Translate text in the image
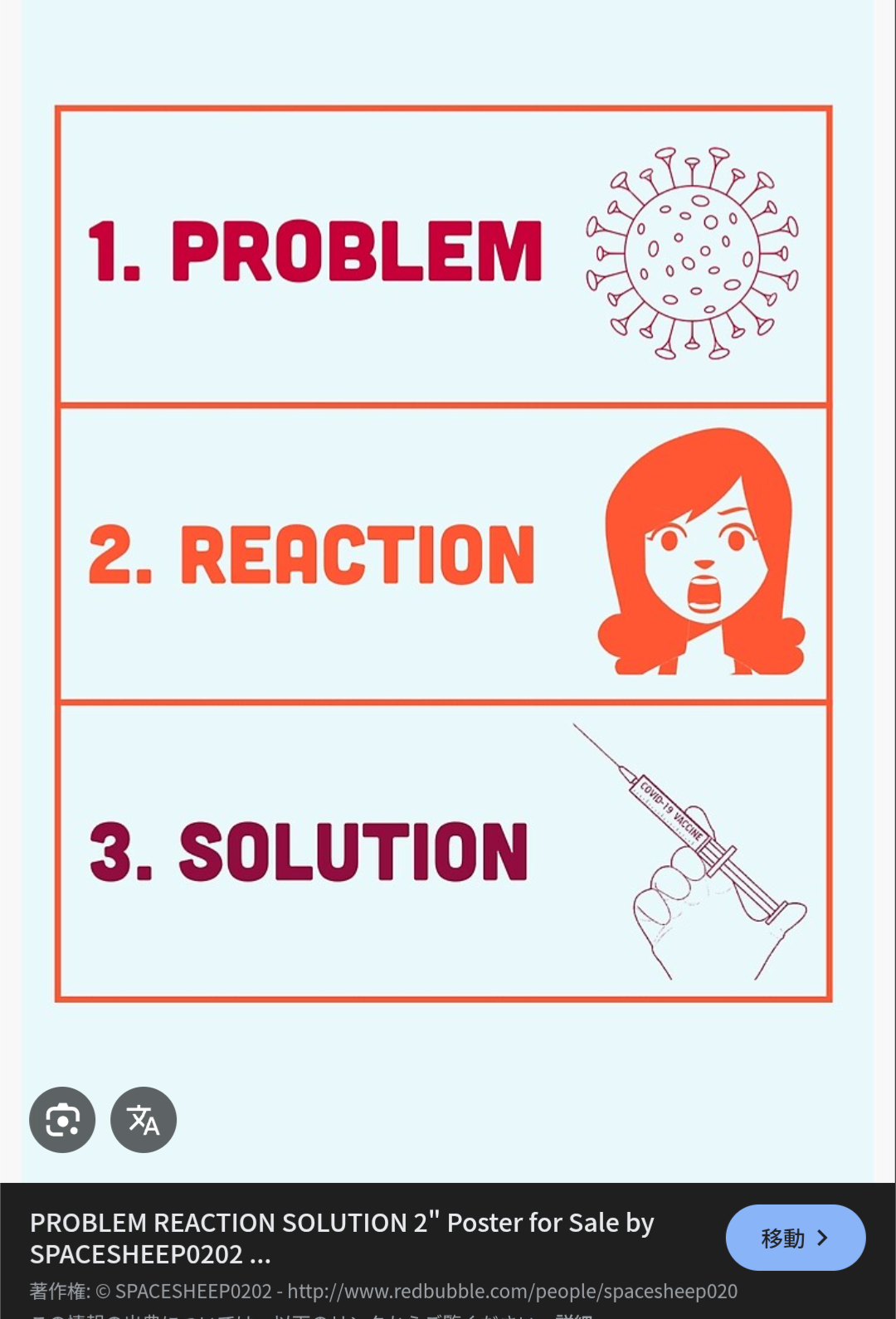896x1319 pixels. tap(144, 1120)
